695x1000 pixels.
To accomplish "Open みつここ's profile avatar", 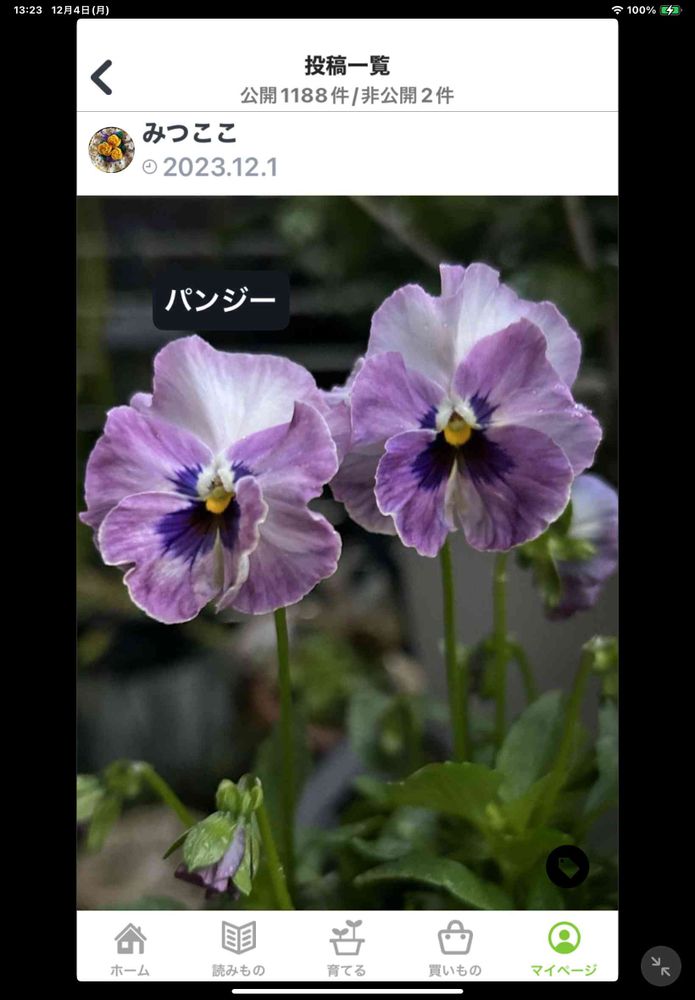I will tap(111, 151).
